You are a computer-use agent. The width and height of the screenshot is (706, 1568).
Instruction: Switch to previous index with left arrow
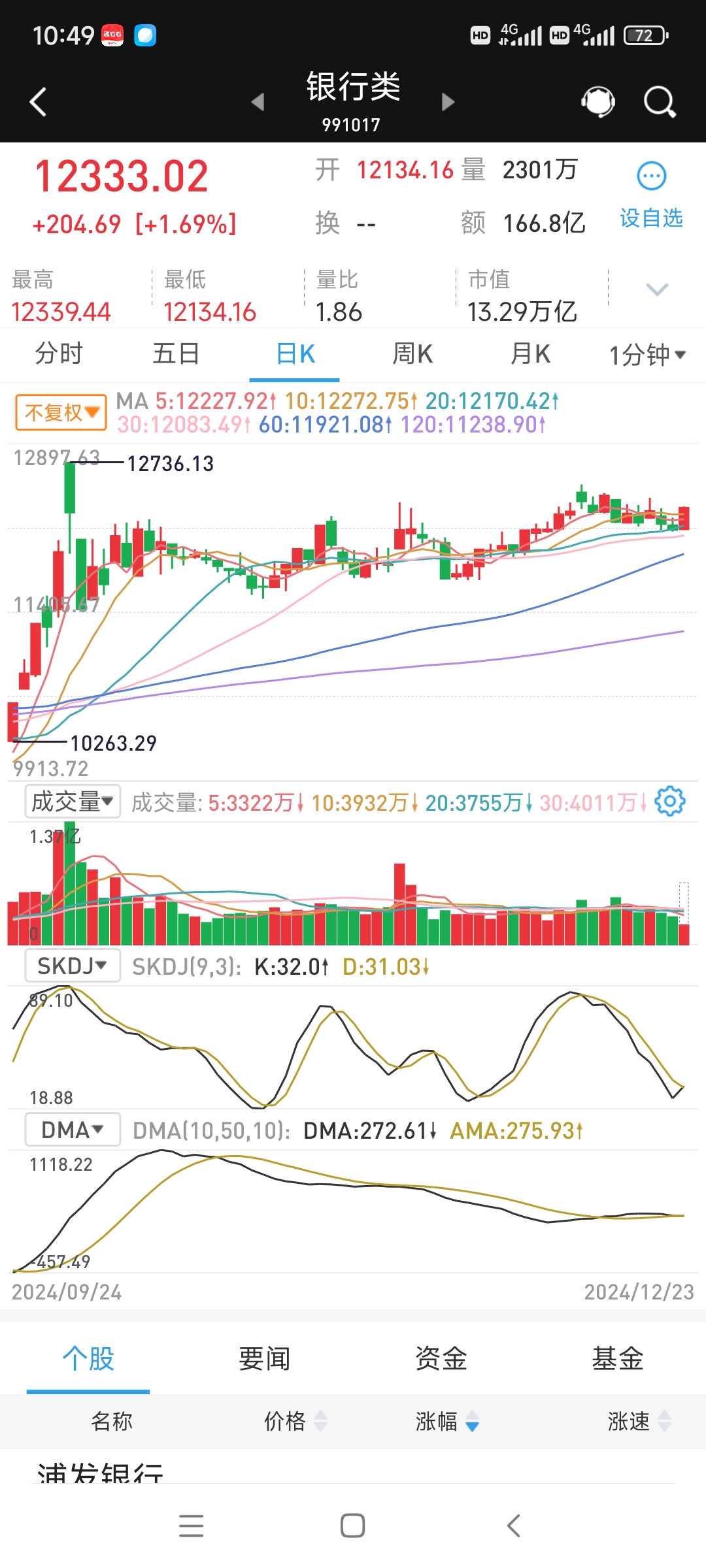point(258,102)
